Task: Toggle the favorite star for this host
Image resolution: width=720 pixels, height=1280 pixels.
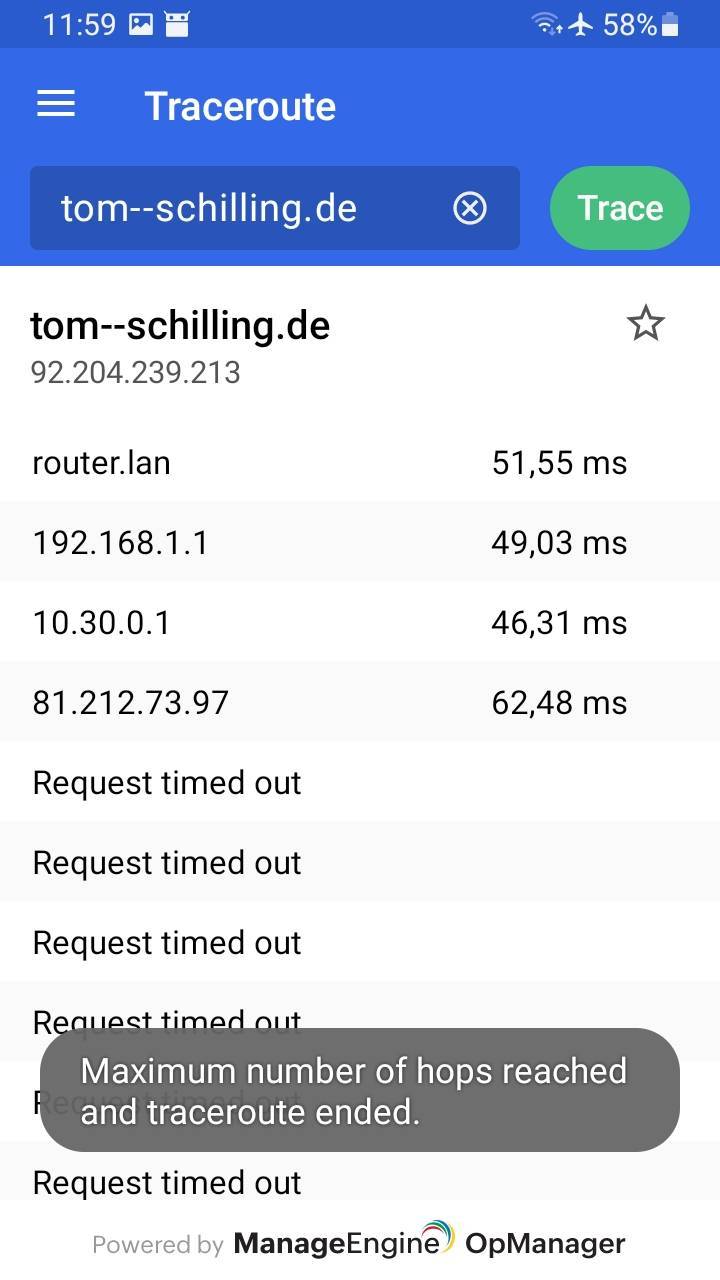Action: [x=646, y=323]
